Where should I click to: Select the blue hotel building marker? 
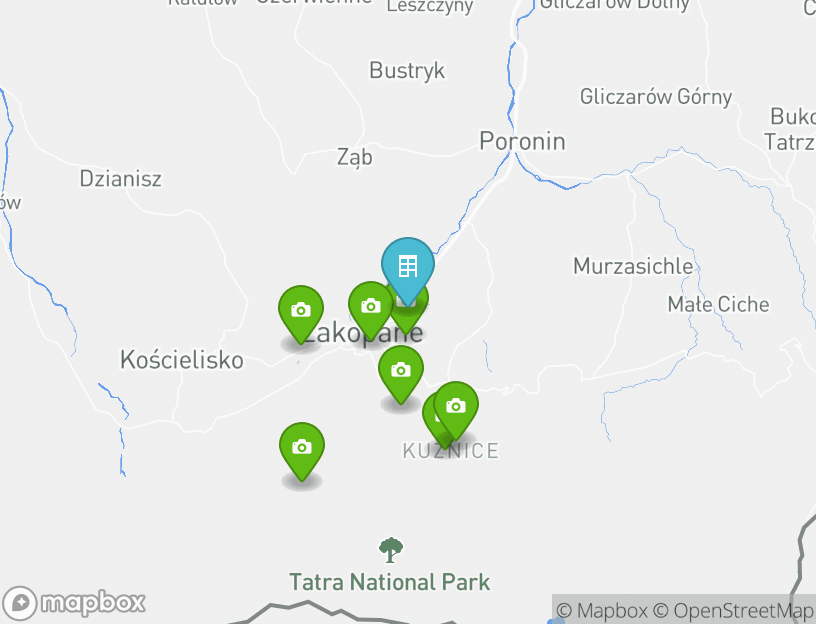click(x=407, y=266)
